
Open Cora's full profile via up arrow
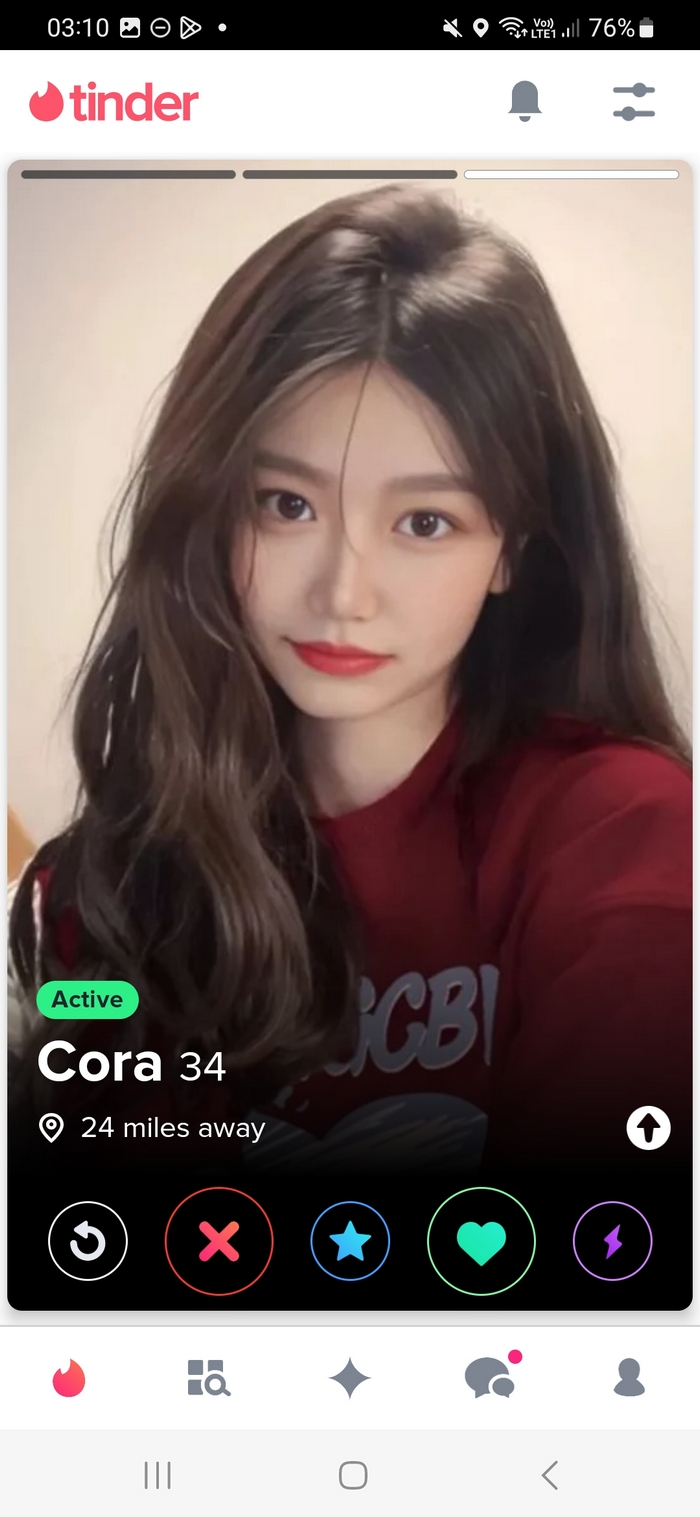click(648, 1129)
